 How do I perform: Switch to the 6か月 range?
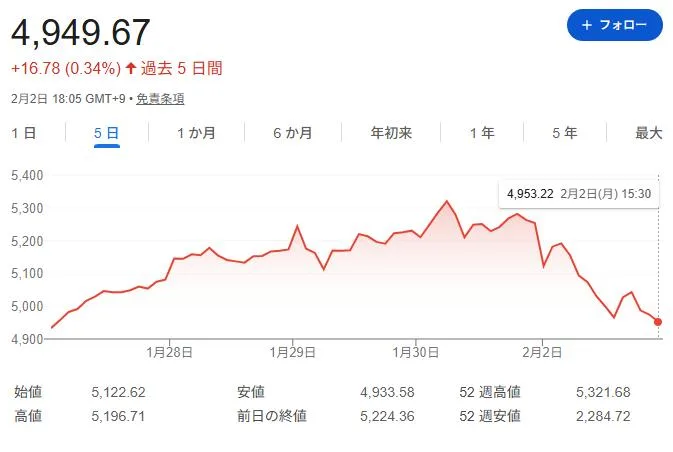click(293, 133)
